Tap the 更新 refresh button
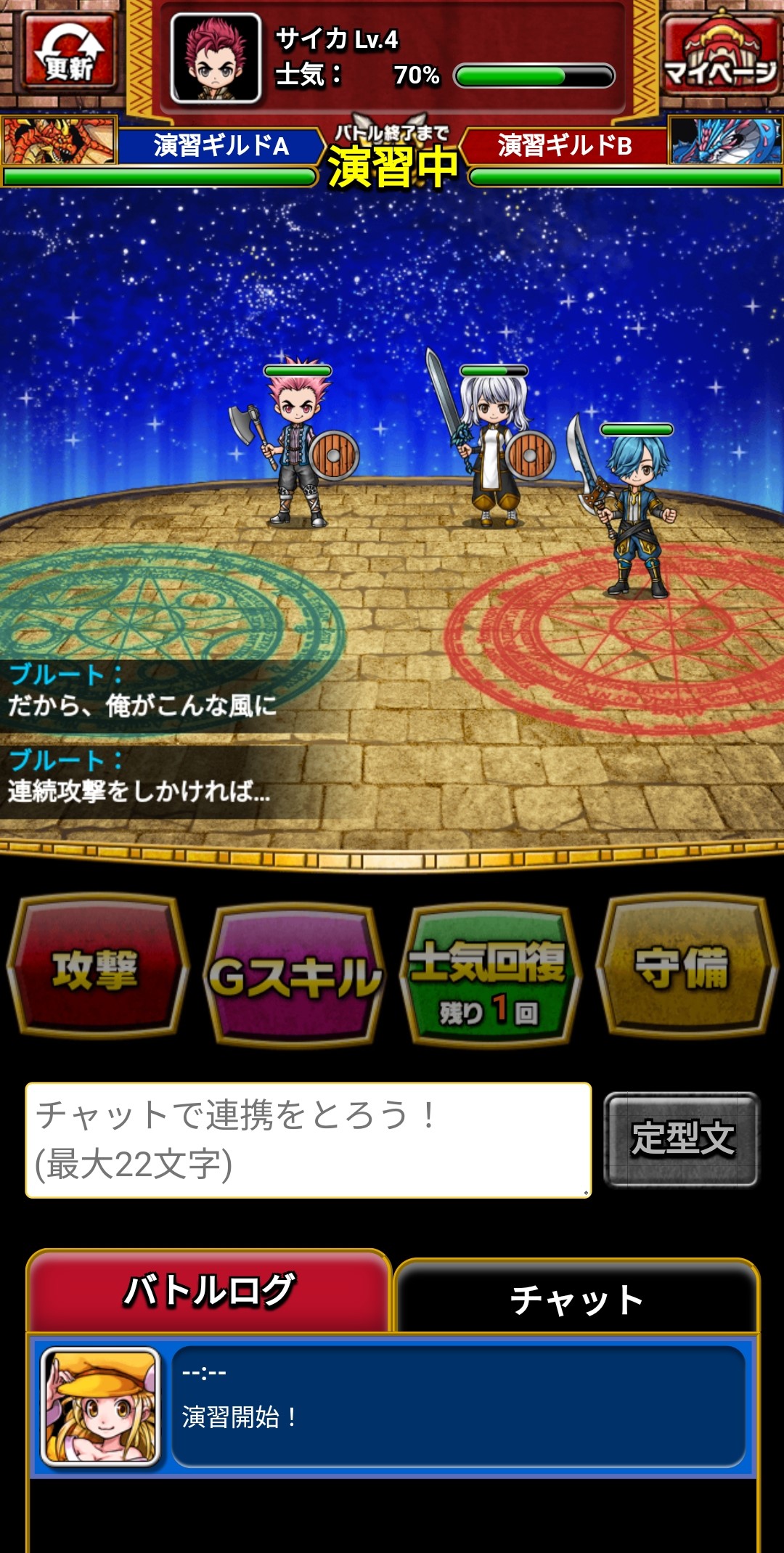Screen dimensions: 784x1553 pyautogui.click(x=69, y=51)
